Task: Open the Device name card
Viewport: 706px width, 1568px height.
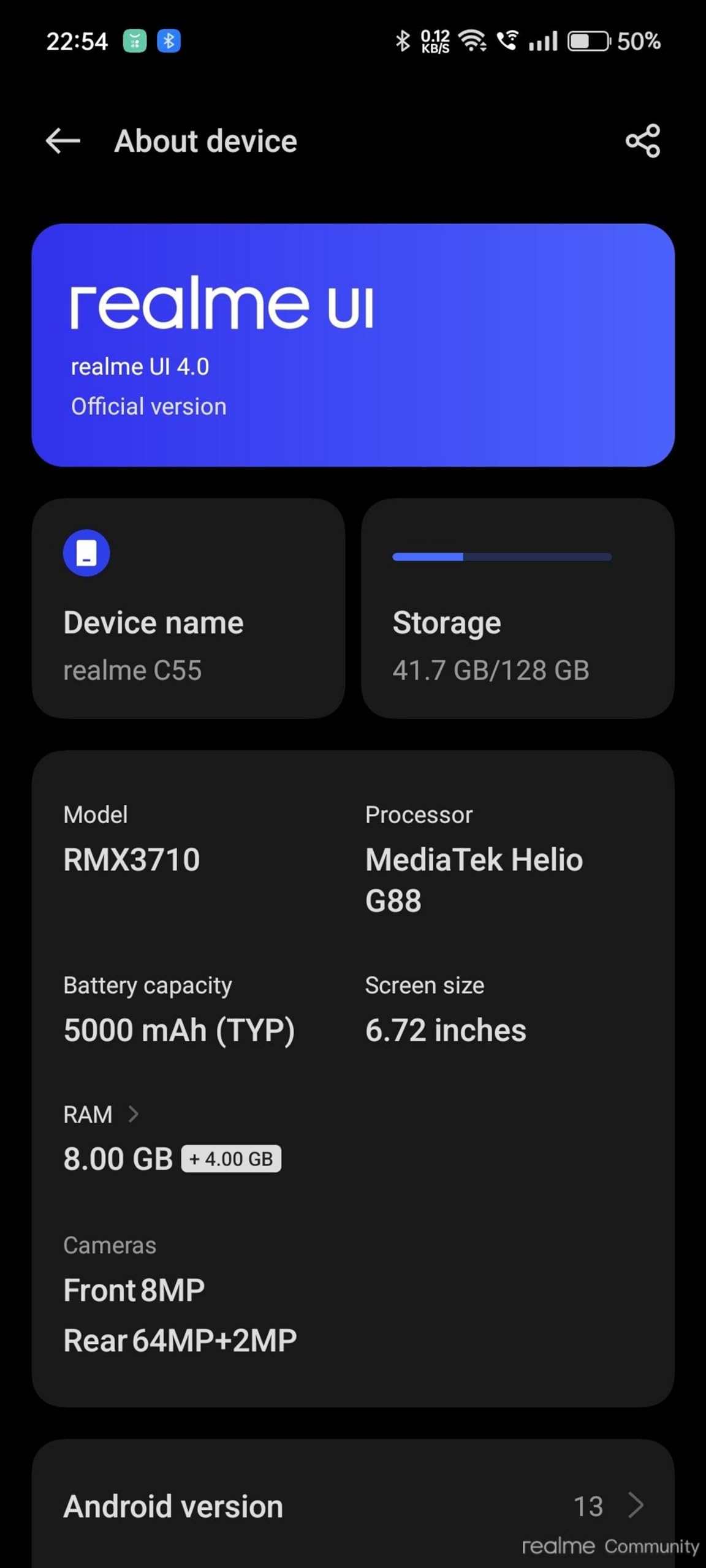Action: pyautogui.click(x=188, y=608)
